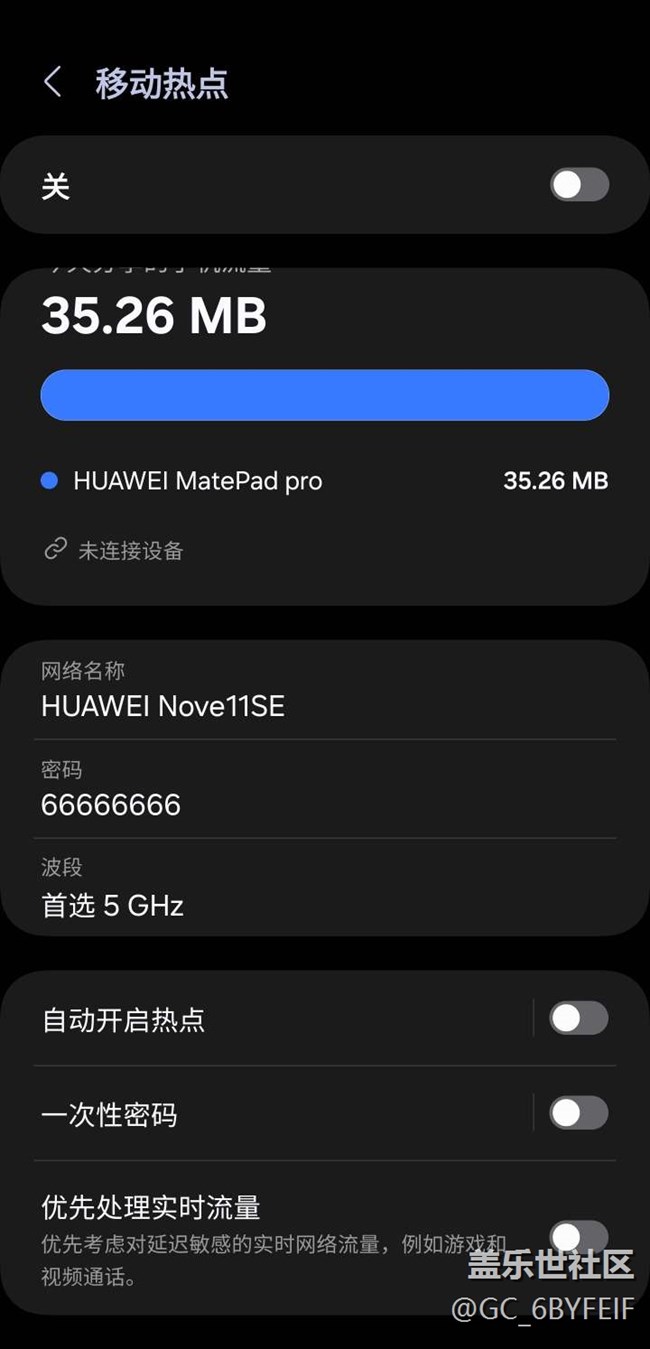
Task: Open the HUAWEI MatePad pro usage entry
Action: (325, 481)
